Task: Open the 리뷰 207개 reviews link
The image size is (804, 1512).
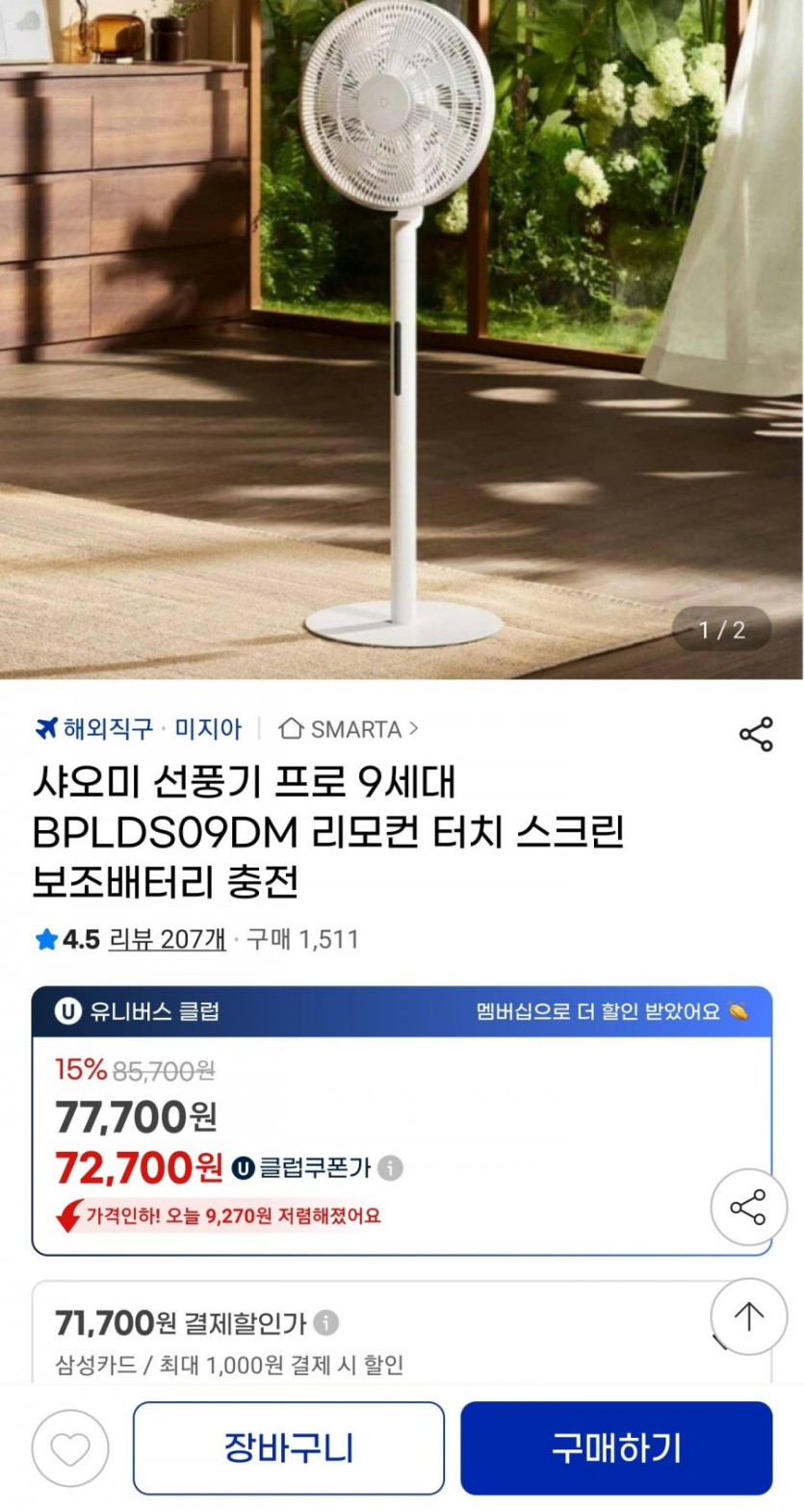Action: [167, 939]
